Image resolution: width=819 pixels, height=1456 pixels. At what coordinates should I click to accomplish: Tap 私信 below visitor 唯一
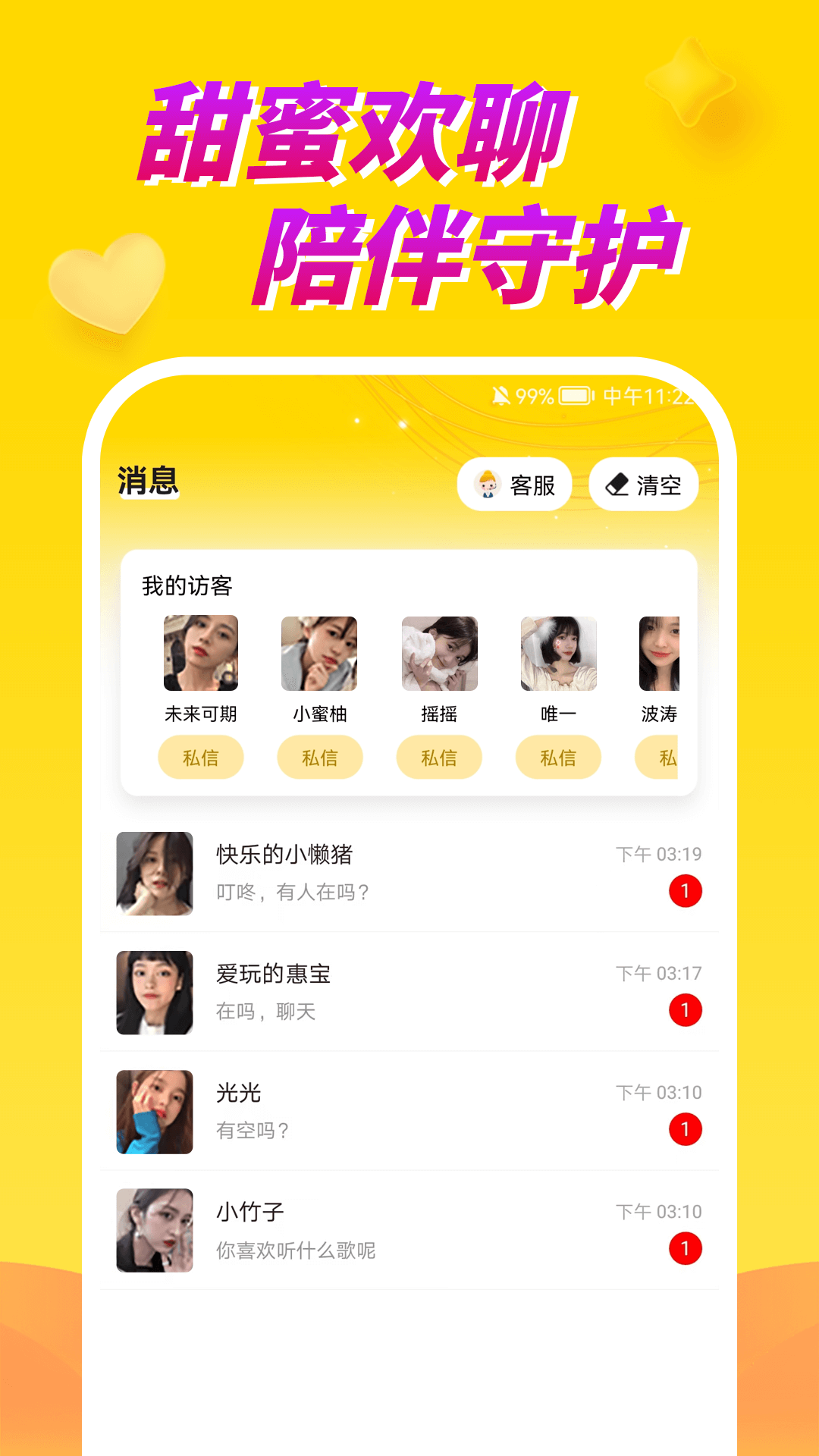(558, 757)
